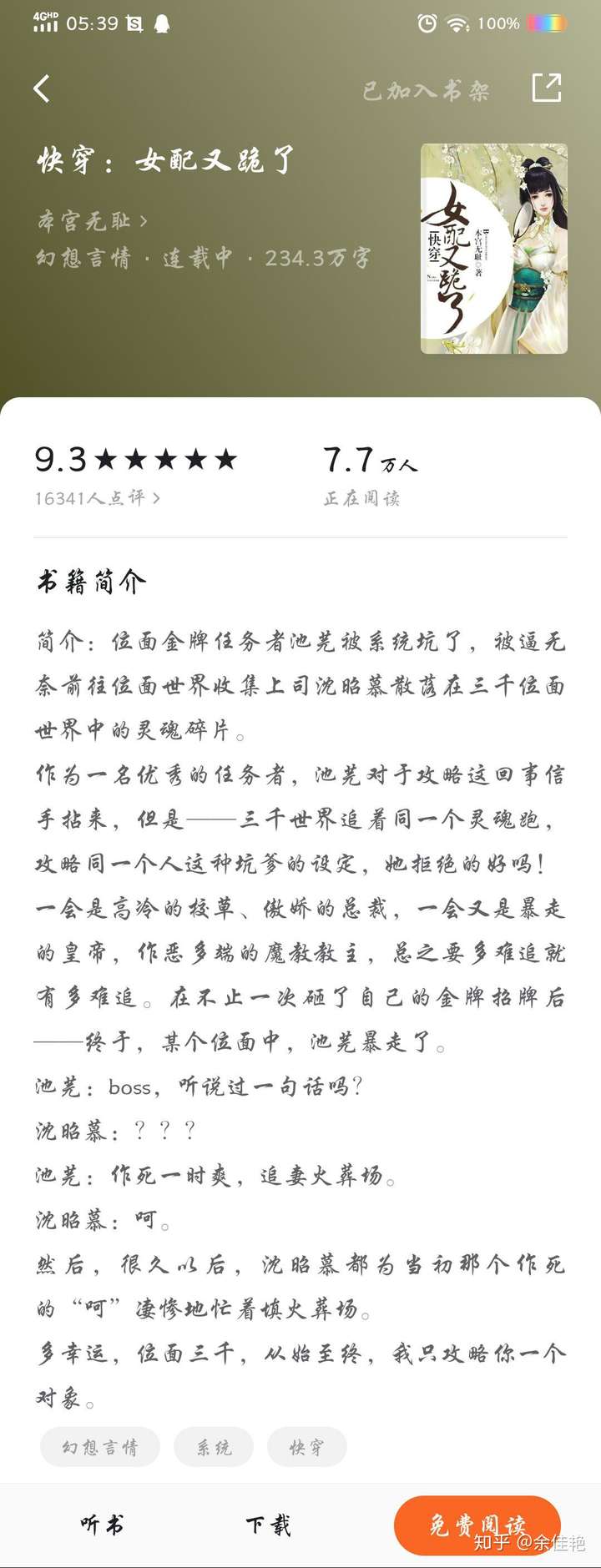Screen dimensions: 601x1568
Task: Open the 快穿：女配又跪了 book cover
Action: [x=494, y=249]
